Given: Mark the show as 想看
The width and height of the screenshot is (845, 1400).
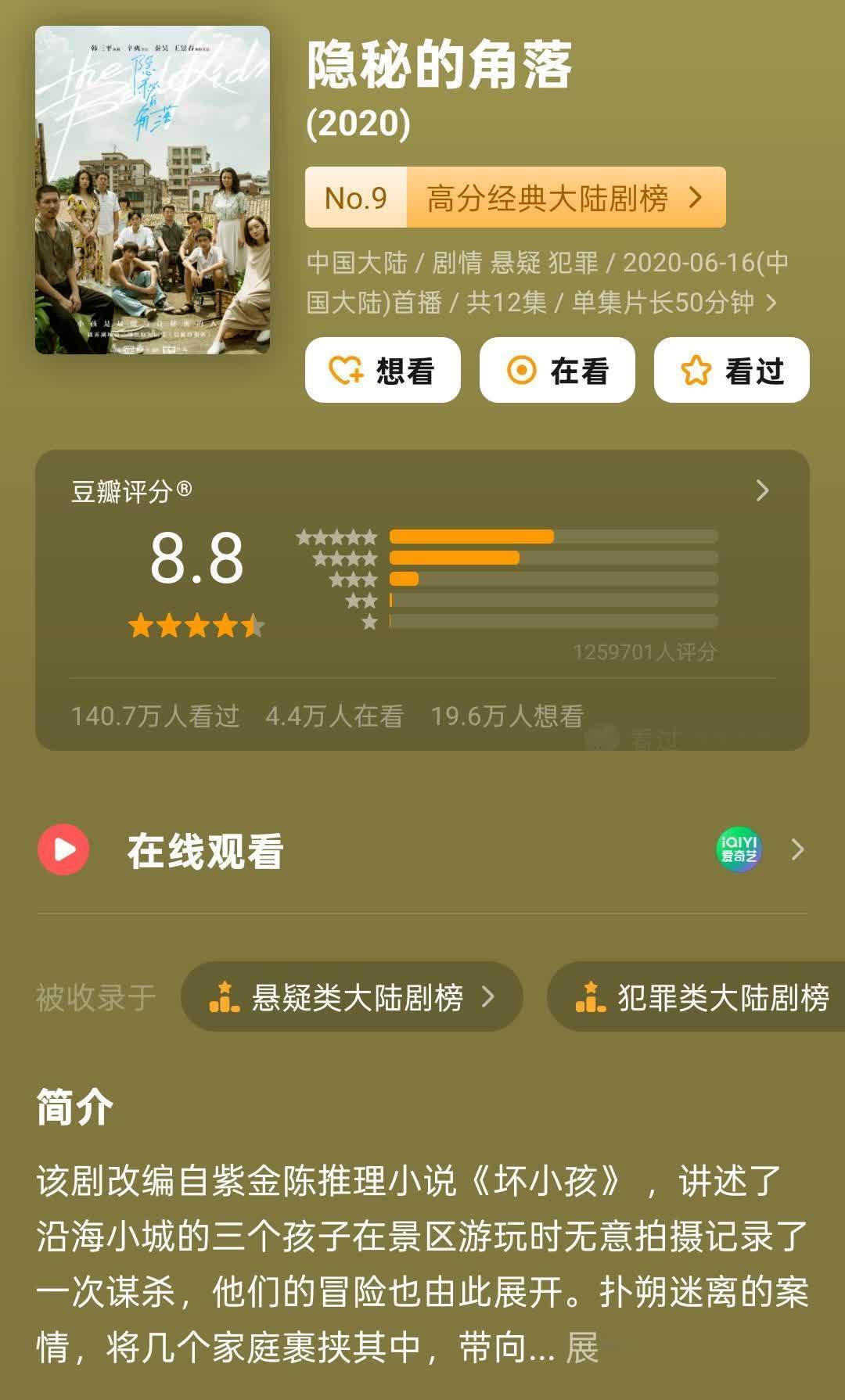Looking at the screenshot, I should point(383,370).
